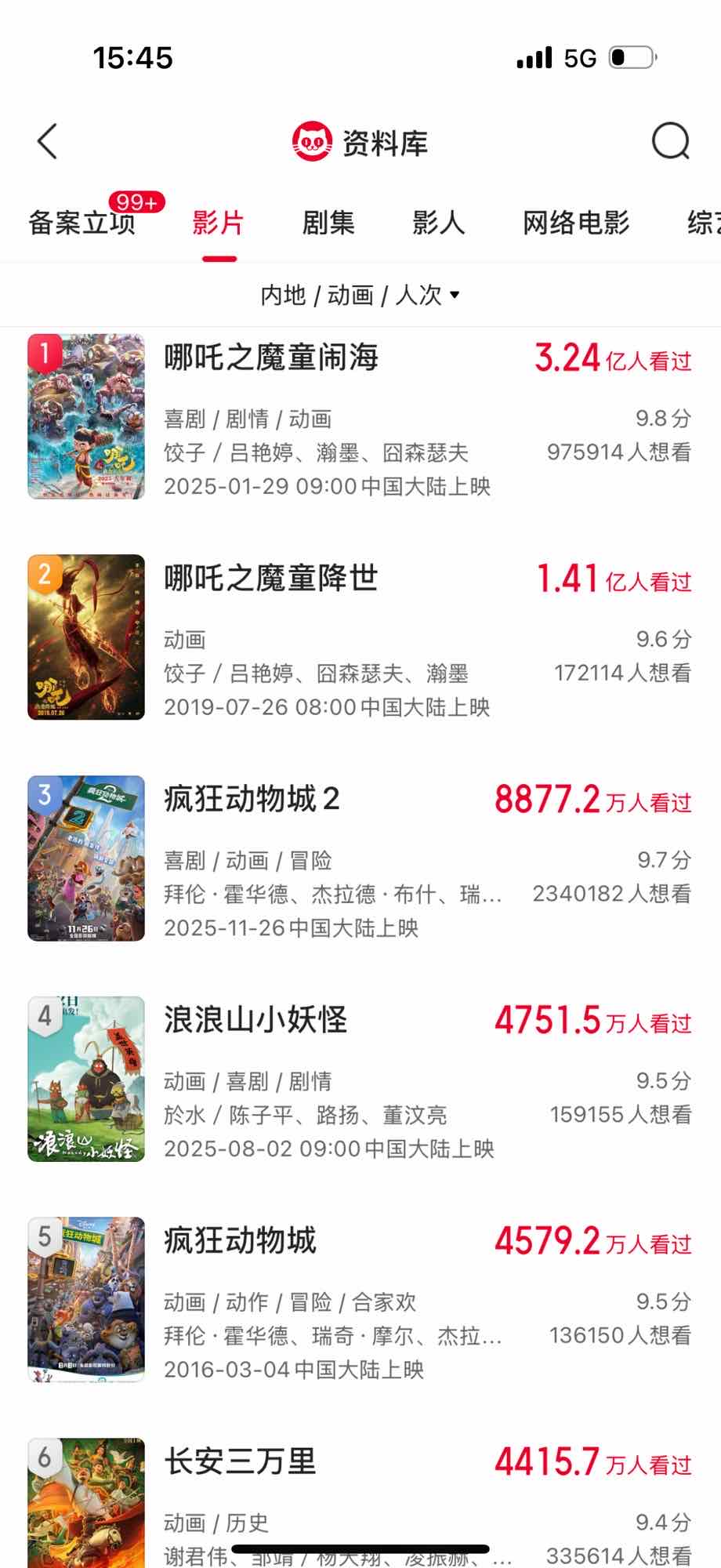The image size is (721, 1568).
Task: View the 长安三万里 movie page
Action: point(240,1463)
